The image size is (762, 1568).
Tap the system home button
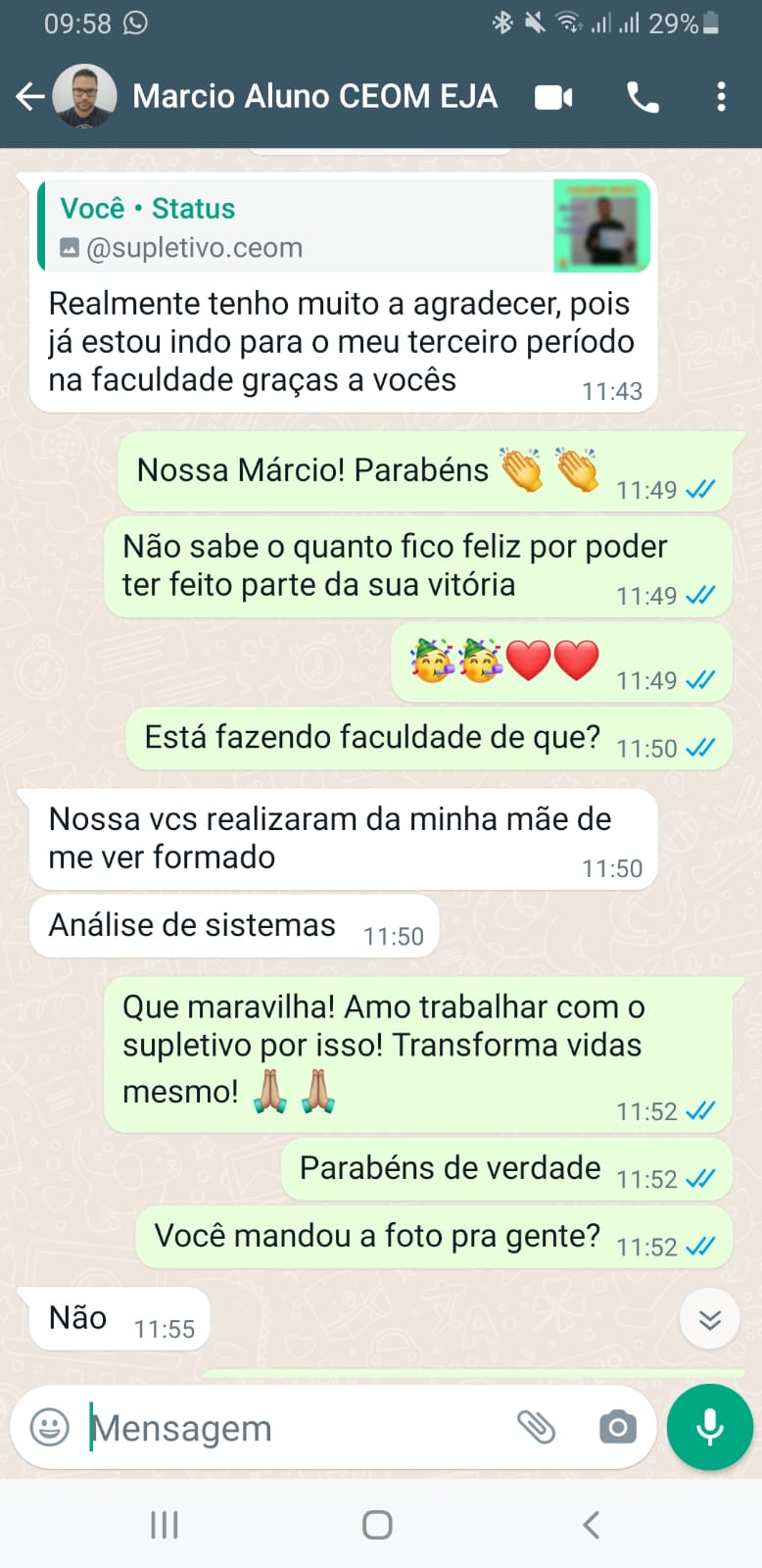tap(377, 1525)
